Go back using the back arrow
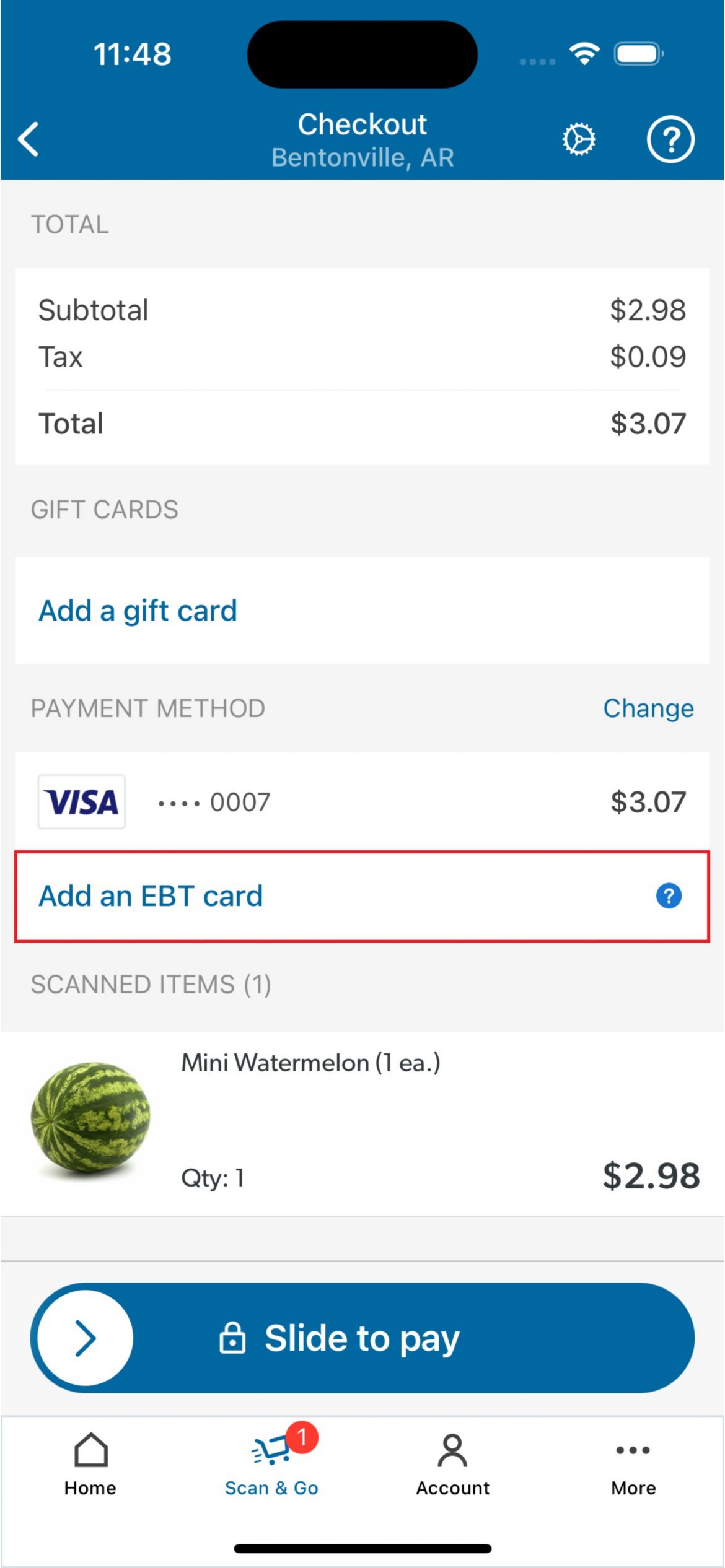The height and width of the screenshot is (1568, 725). tap(29, 140)
